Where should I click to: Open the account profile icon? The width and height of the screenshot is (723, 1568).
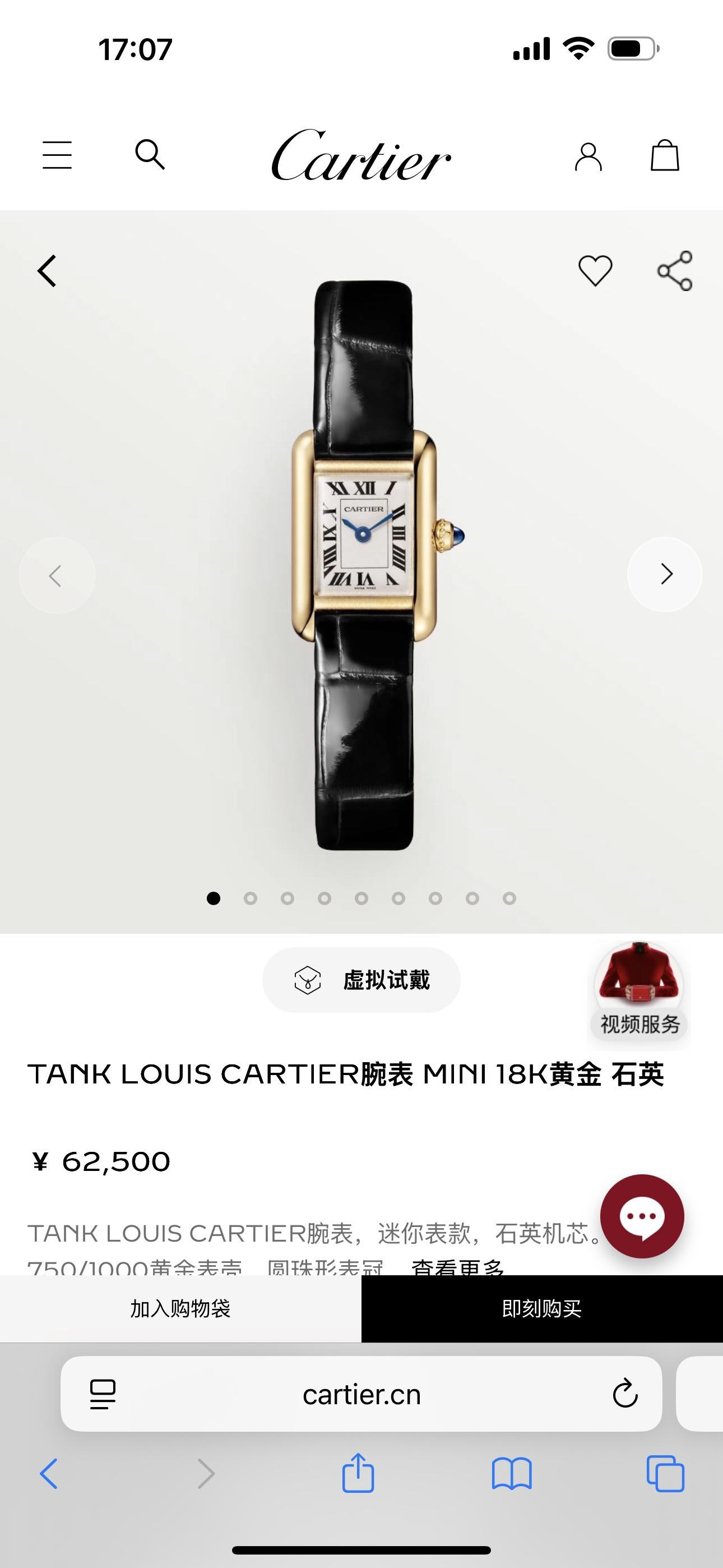588,157
